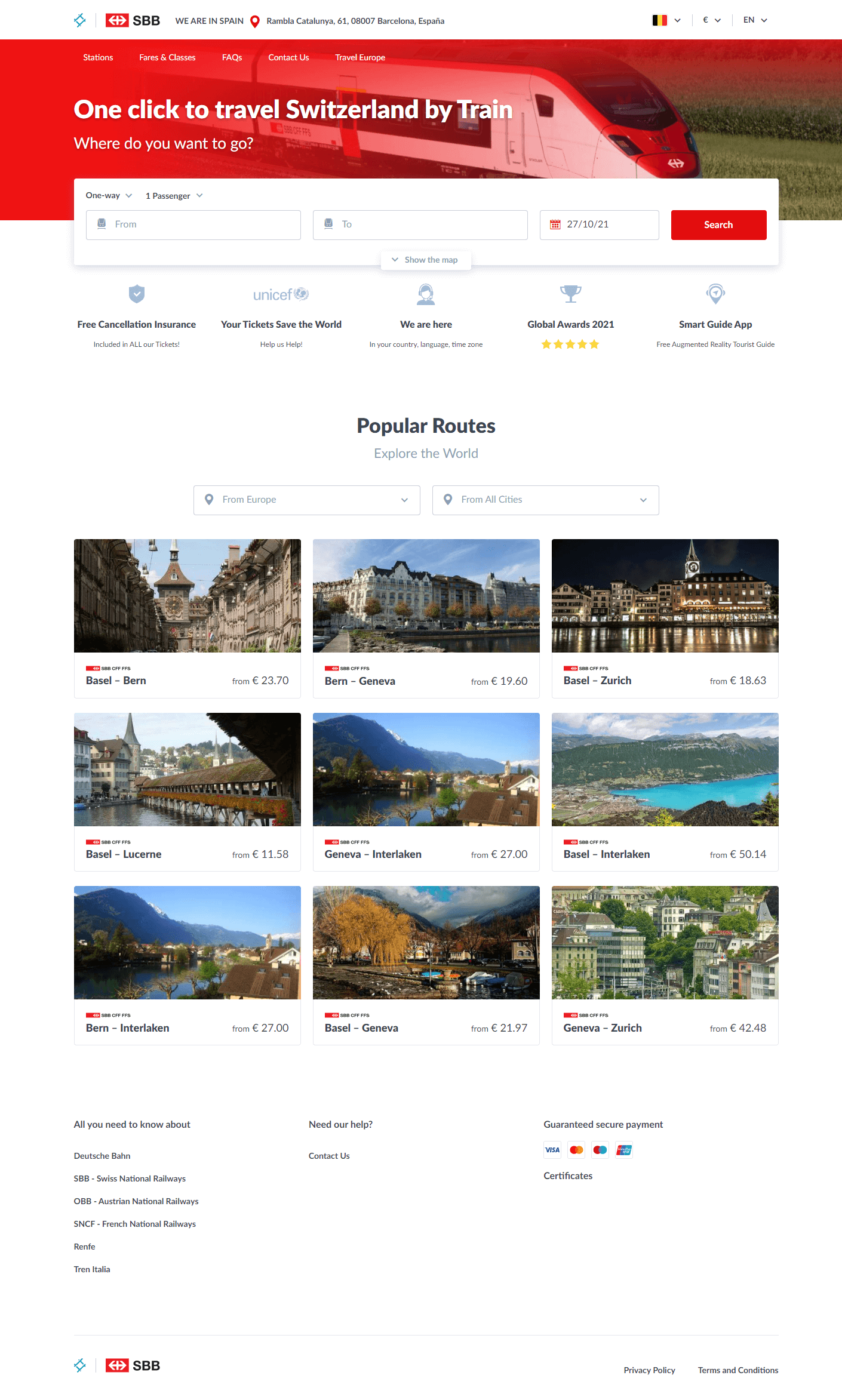The image size is (842, 1400).
Task: Expand Show the map
Action: pyautogui.click(x=425, y=260)
